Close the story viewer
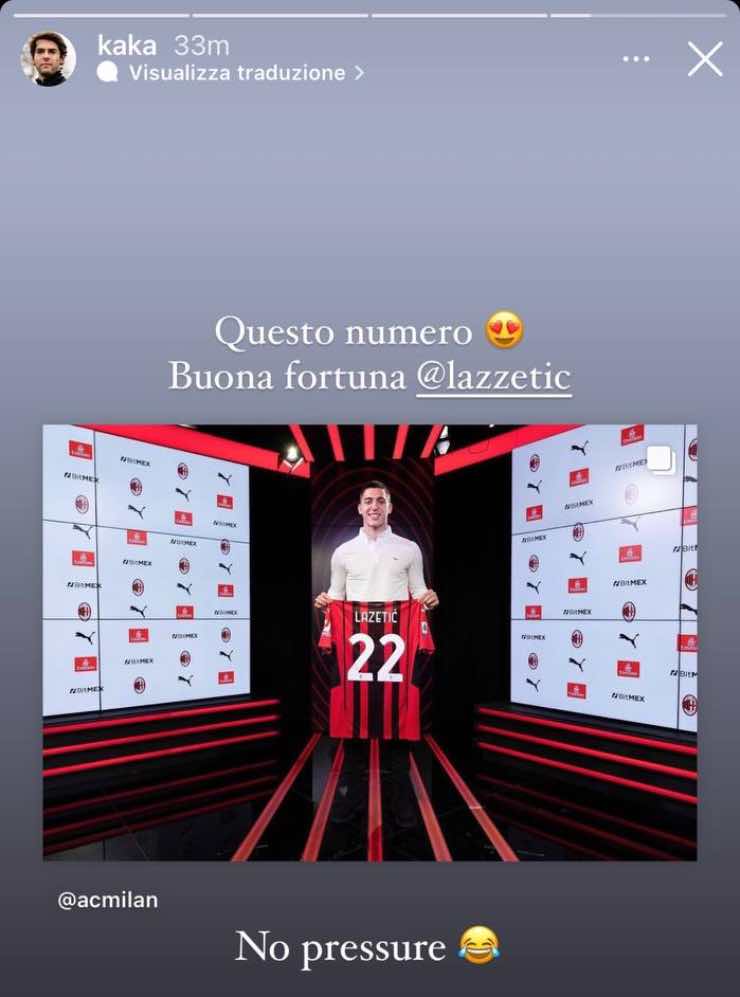740x997 pixels. click(x=705, y=59)
